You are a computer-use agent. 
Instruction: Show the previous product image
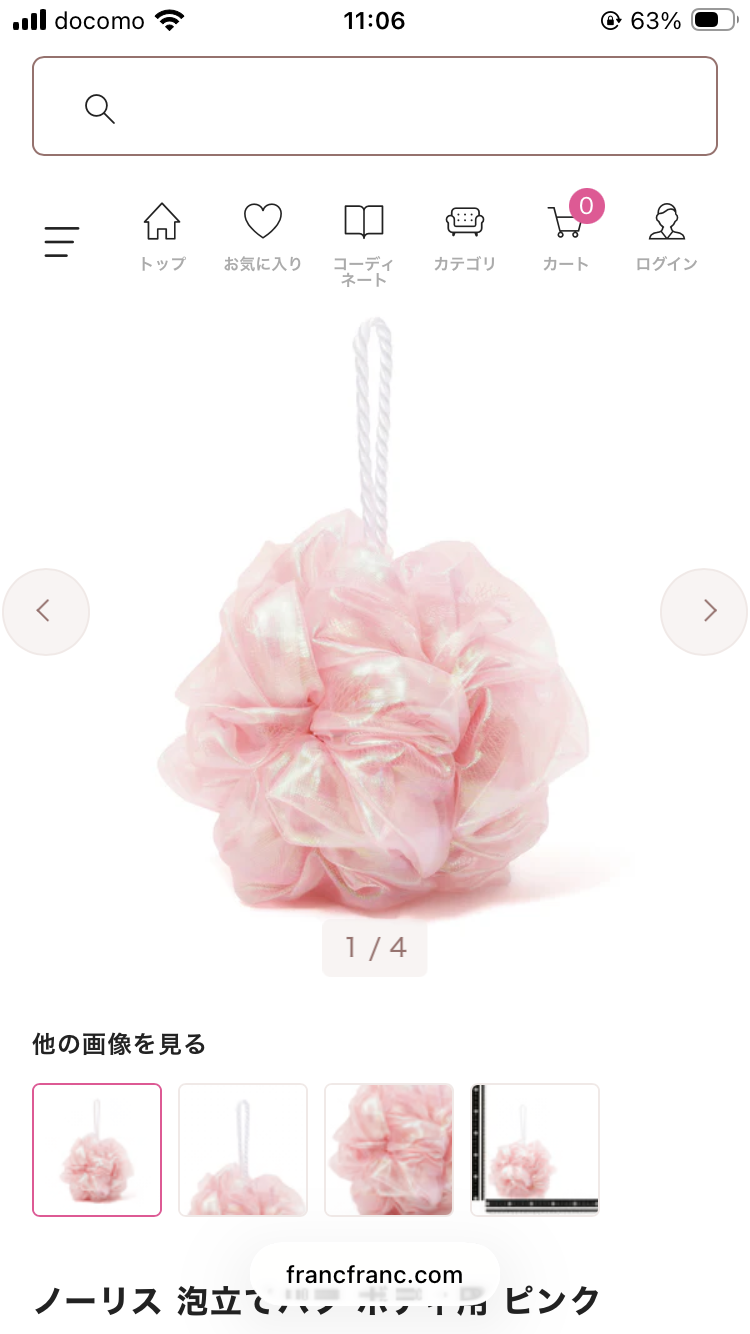46,611
